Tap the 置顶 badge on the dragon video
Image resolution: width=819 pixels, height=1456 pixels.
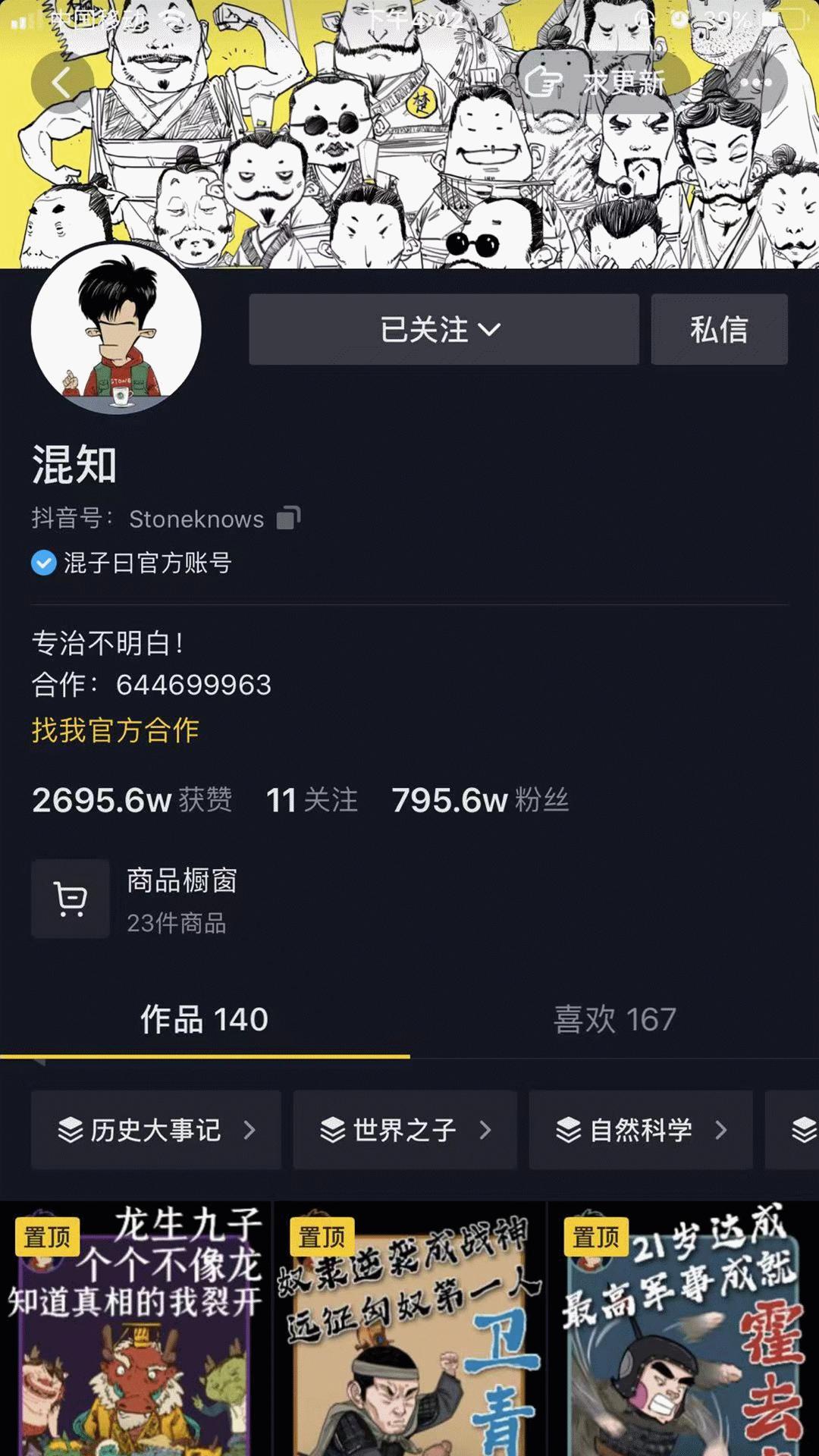point(49,1235)
